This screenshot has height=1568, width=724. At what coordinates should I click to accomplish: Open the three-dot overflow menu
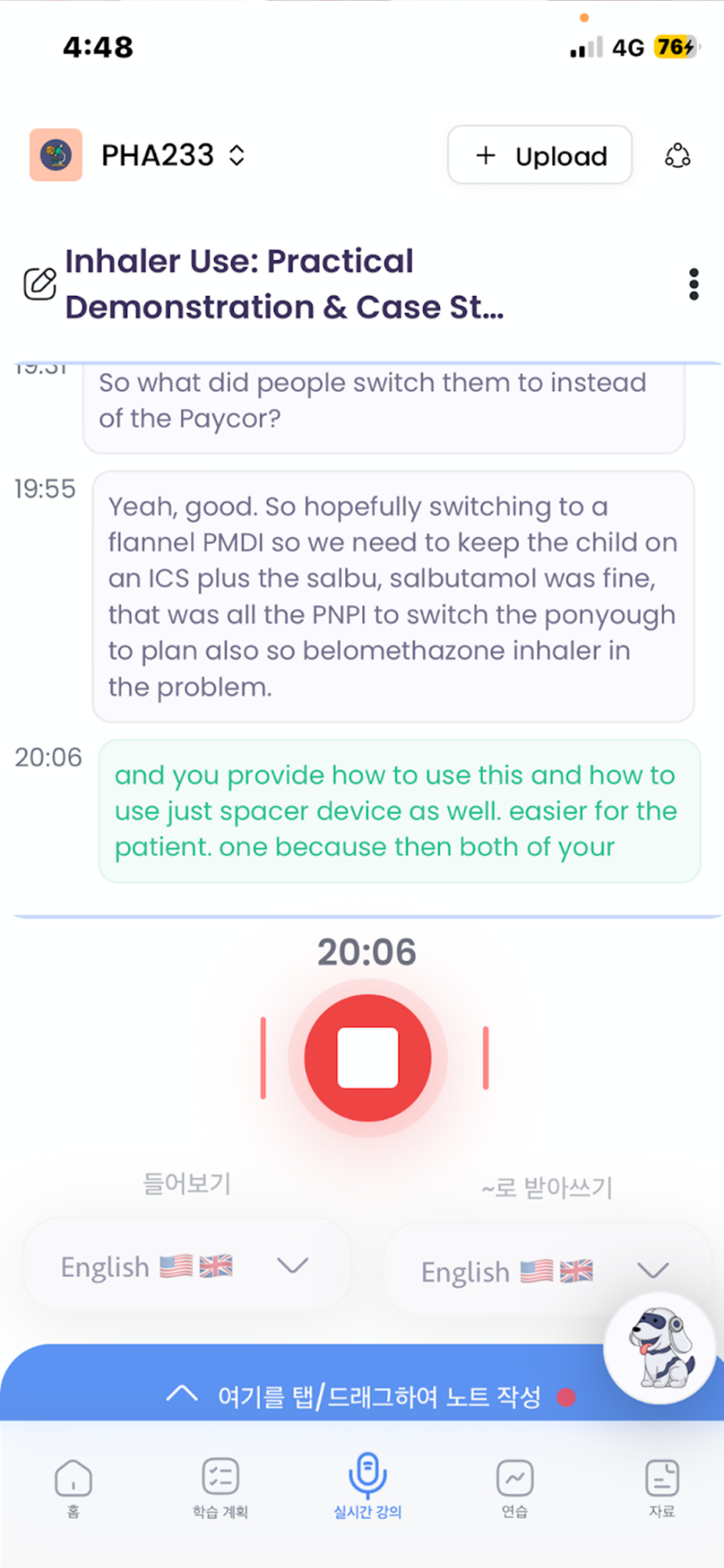point(693,284)
